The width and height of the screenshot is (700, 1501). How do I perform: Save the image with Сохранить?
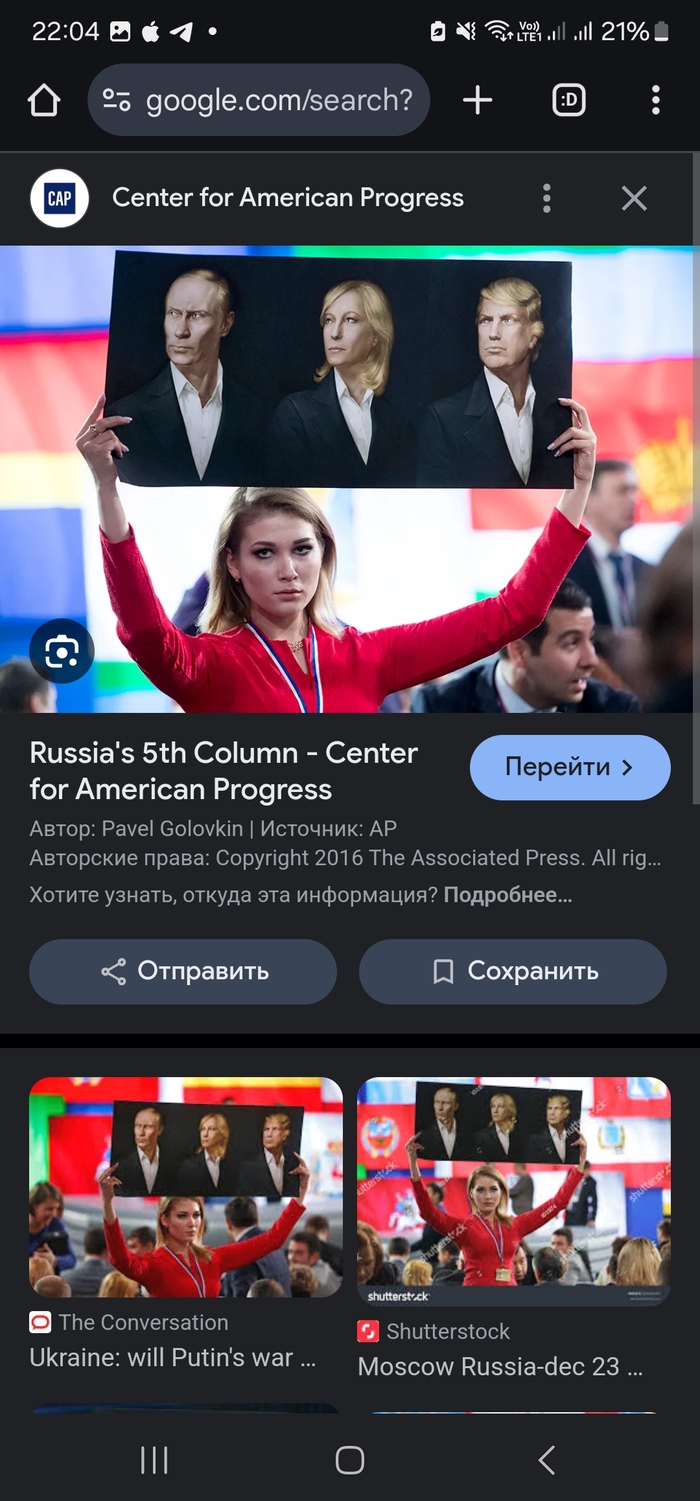(513, 971)
